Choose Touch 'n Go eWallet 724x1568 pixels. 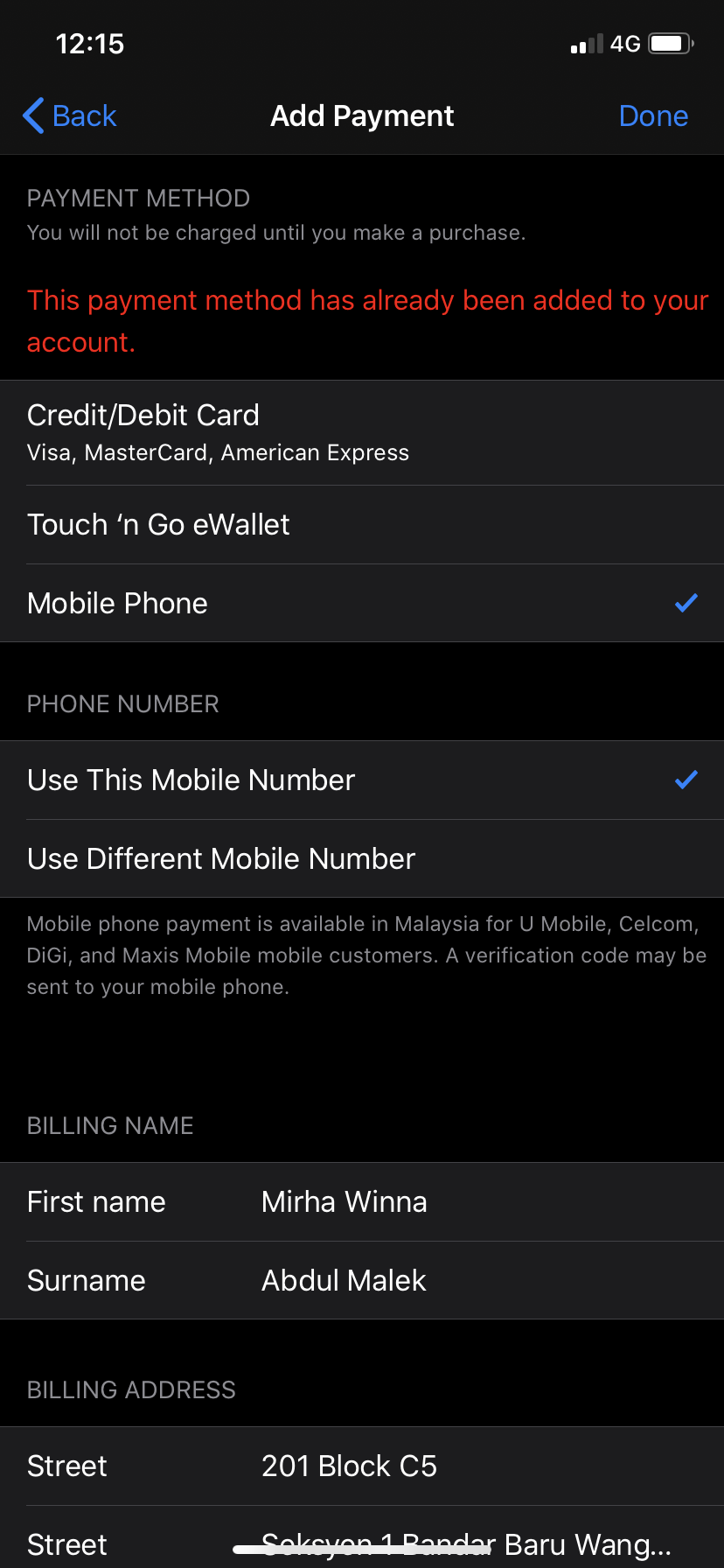coord(362,525)
